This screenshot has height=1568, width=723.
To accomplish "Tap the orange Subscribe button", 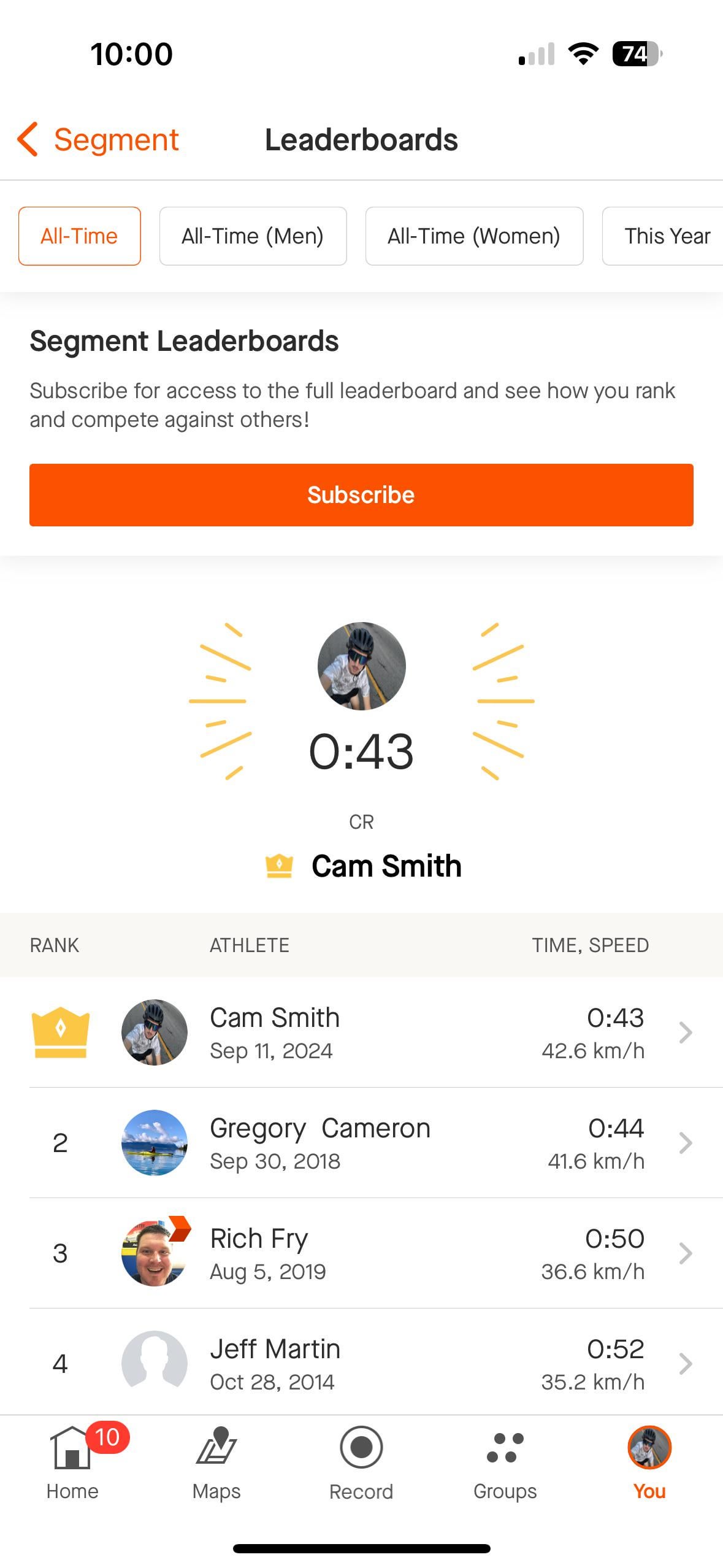I will (361, 495).
